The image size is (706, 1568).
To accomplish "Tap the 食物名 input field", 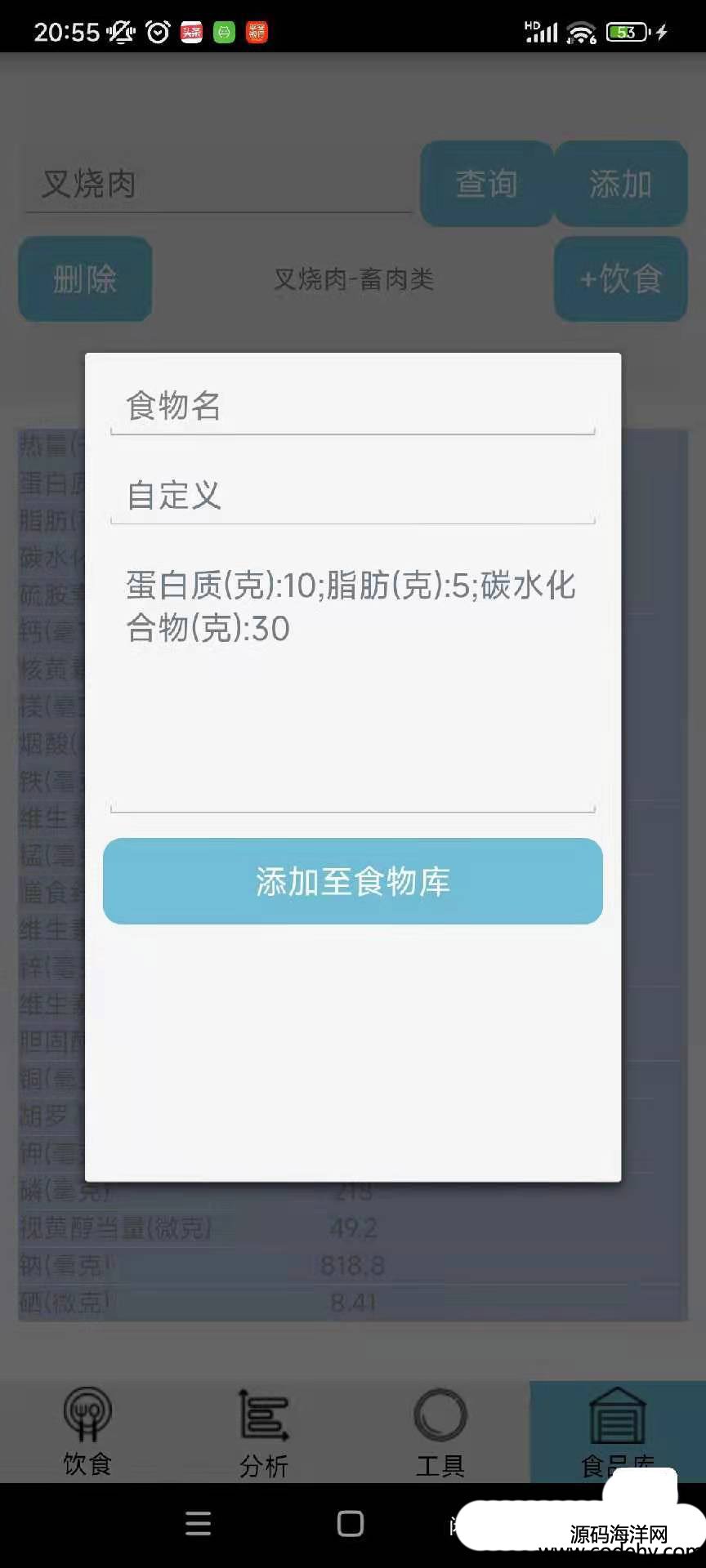I will (x=352, y=406).
